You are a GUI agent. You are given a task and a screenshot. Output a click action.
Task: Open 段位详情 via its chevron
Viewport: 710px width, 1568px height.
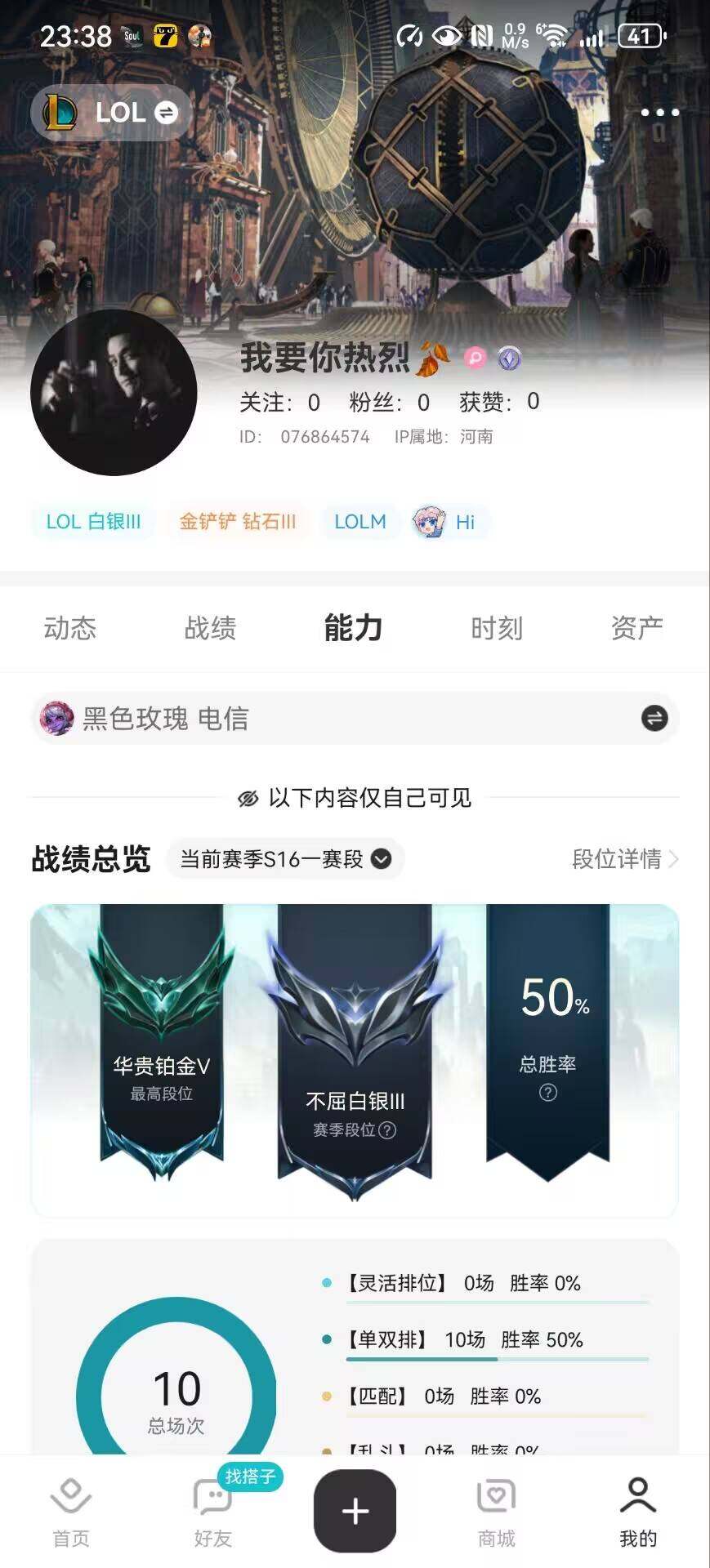click(x=624, y=859)
